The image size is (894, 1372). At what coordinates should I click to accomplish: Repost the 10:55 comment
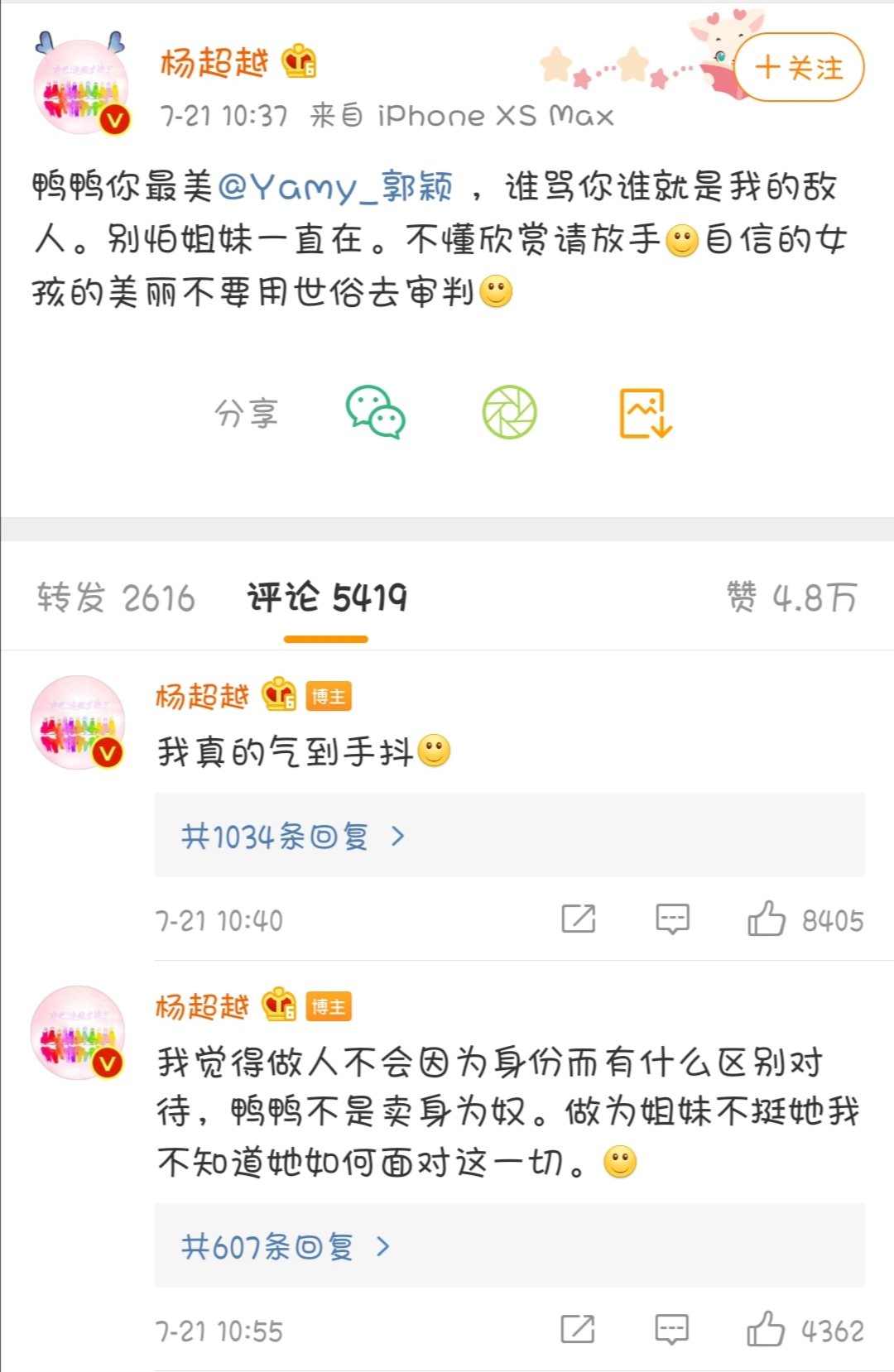[577, 1330]
